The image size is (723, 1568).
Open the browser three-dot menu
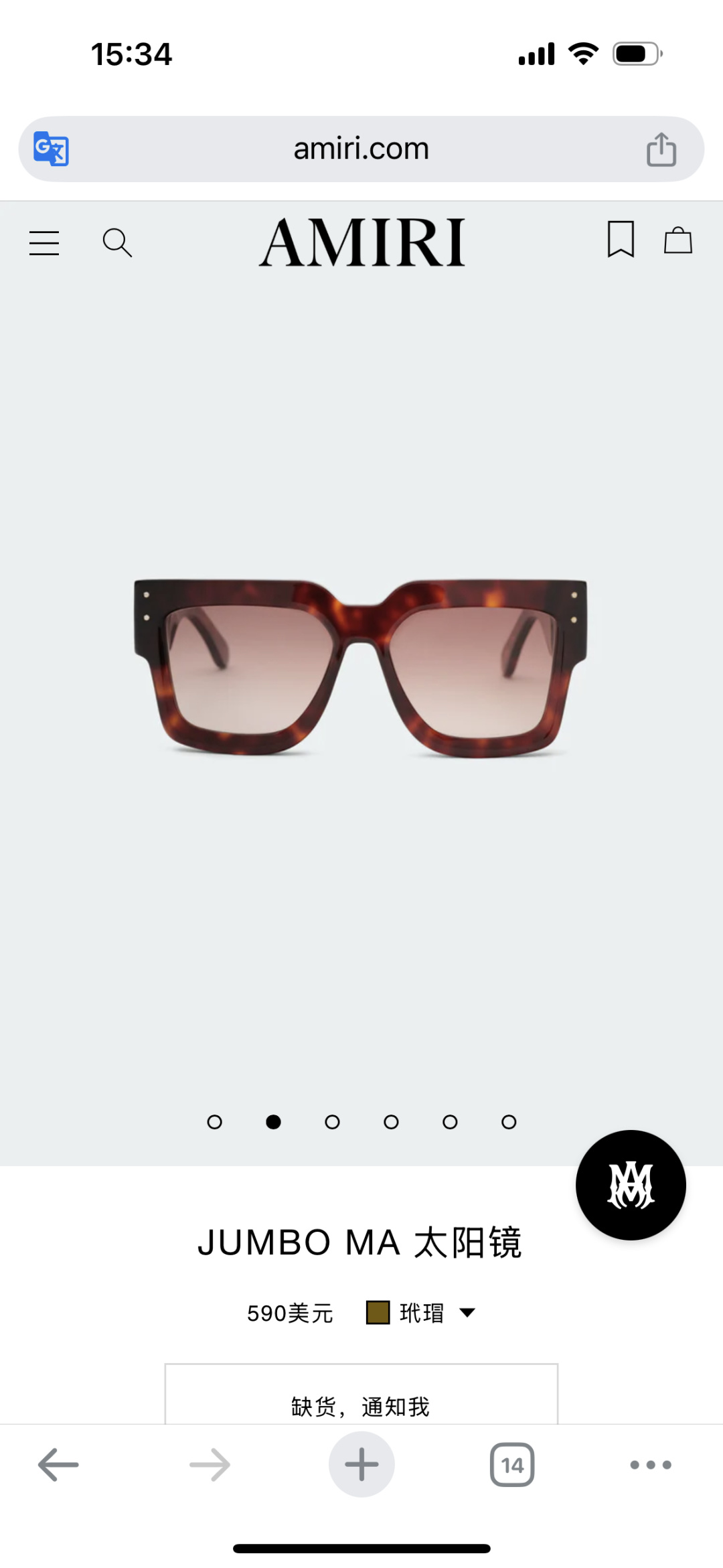651,1465
